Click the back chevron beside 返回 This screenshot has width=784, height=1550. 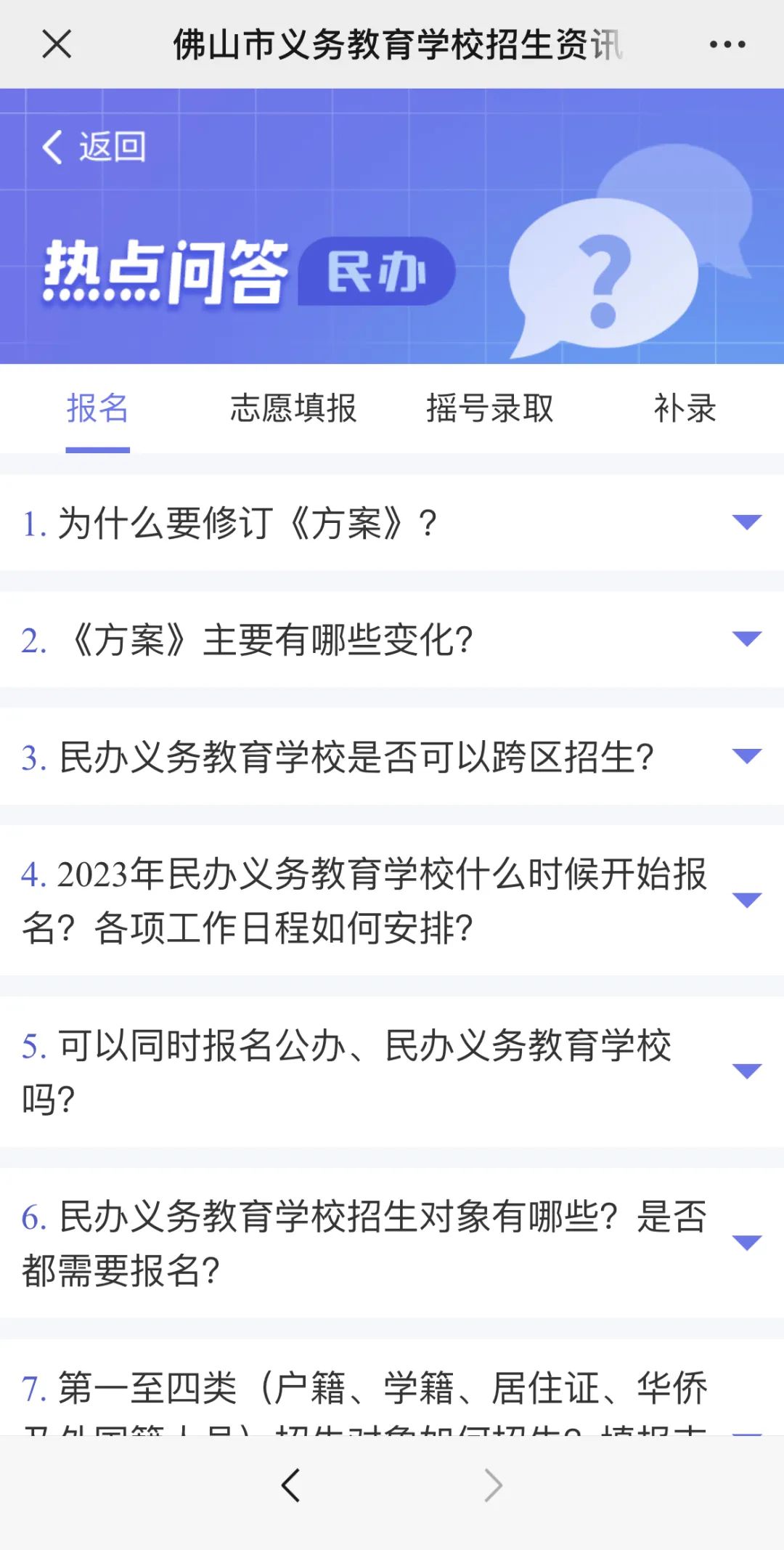pyautogui.click(x=51, y=147)
